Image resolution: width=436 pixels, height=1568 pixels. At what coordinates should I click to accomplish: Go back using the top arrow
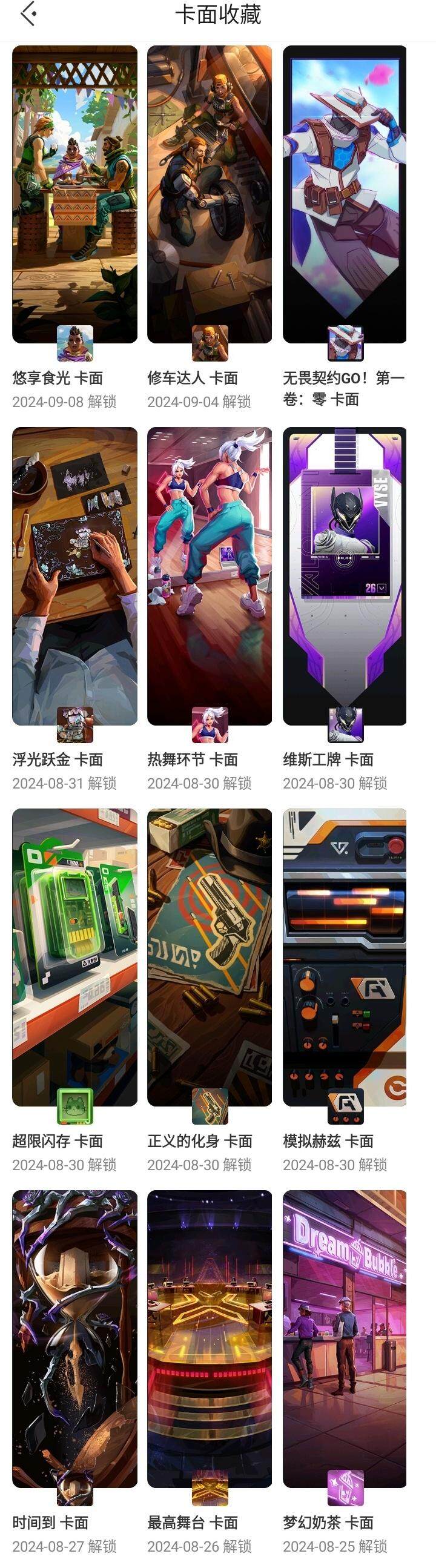point(28,14)
